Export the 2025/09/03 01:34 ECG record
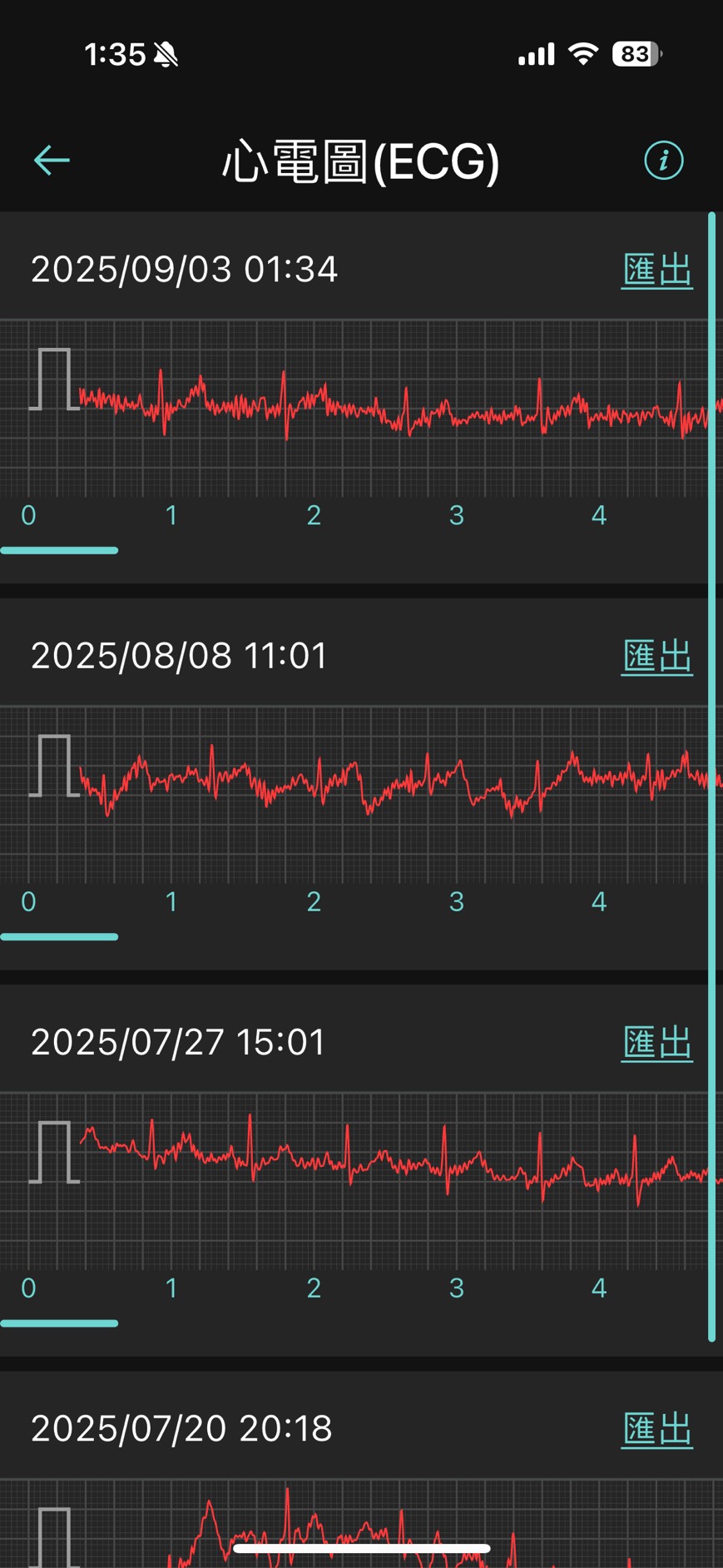Viewport: 723px width, 1568px height. pyautogui.click(x=656, y=270)
